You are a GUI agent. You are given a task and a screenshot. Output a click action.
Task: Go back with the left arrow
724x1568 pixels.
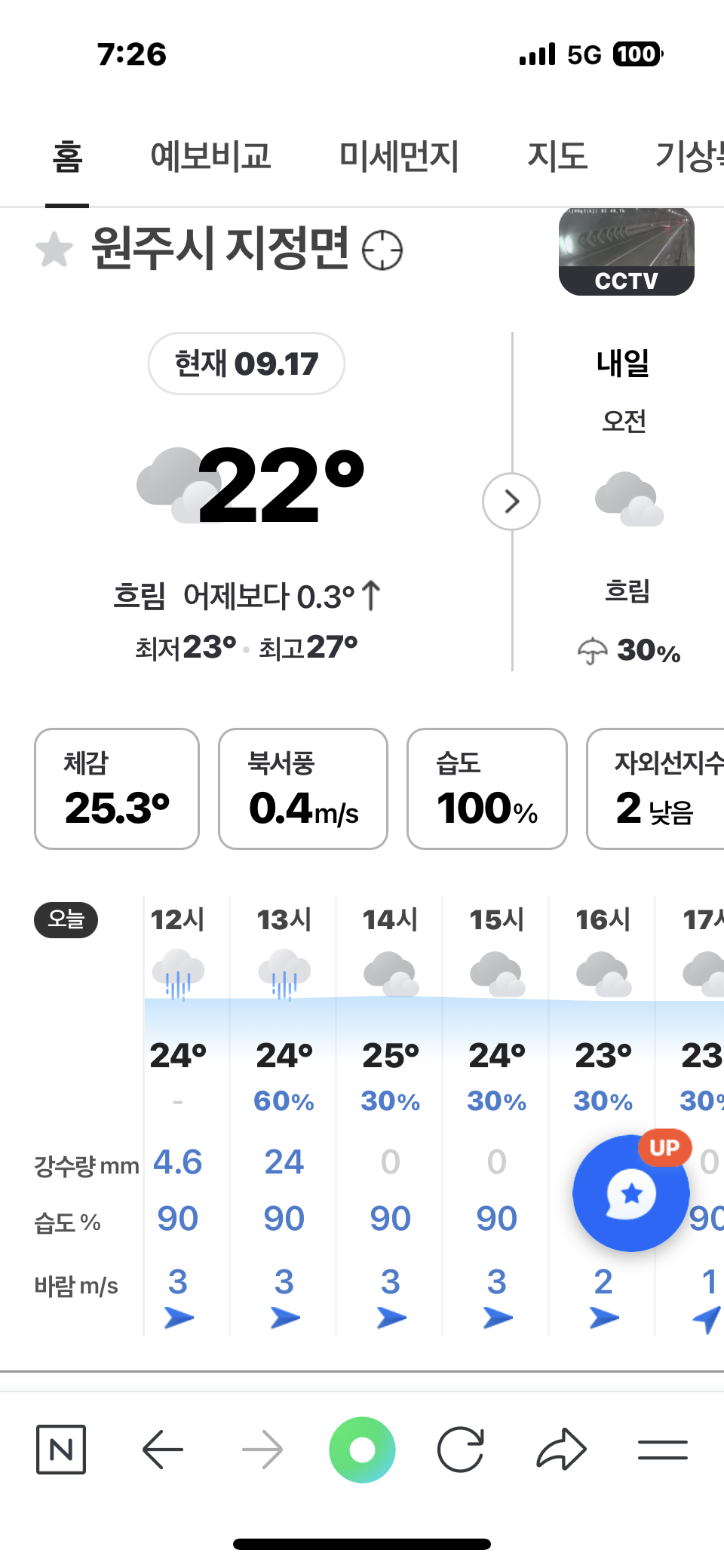click(x=163, y=1450)
